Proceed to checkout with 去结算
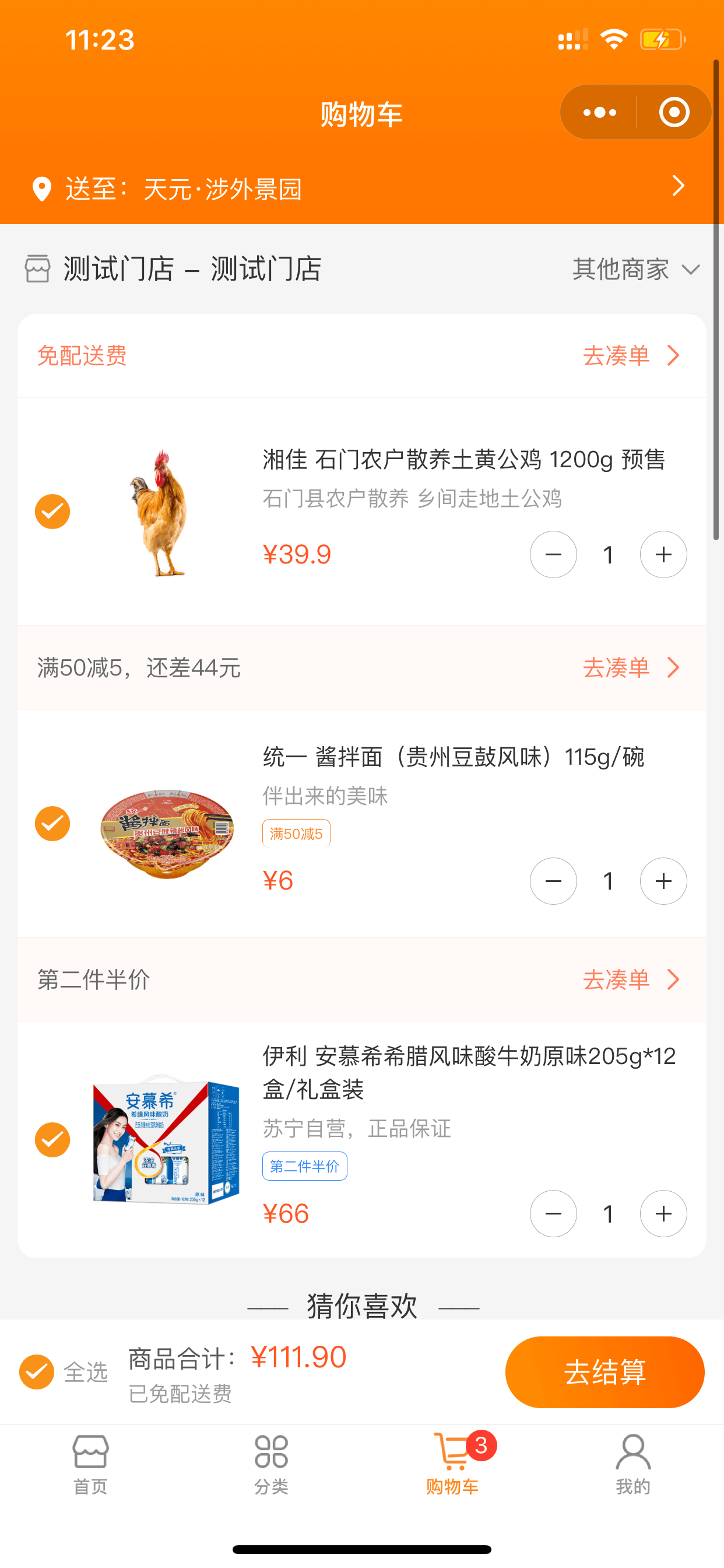This screenshot has width=724, height=1568. click(604, 1372)
